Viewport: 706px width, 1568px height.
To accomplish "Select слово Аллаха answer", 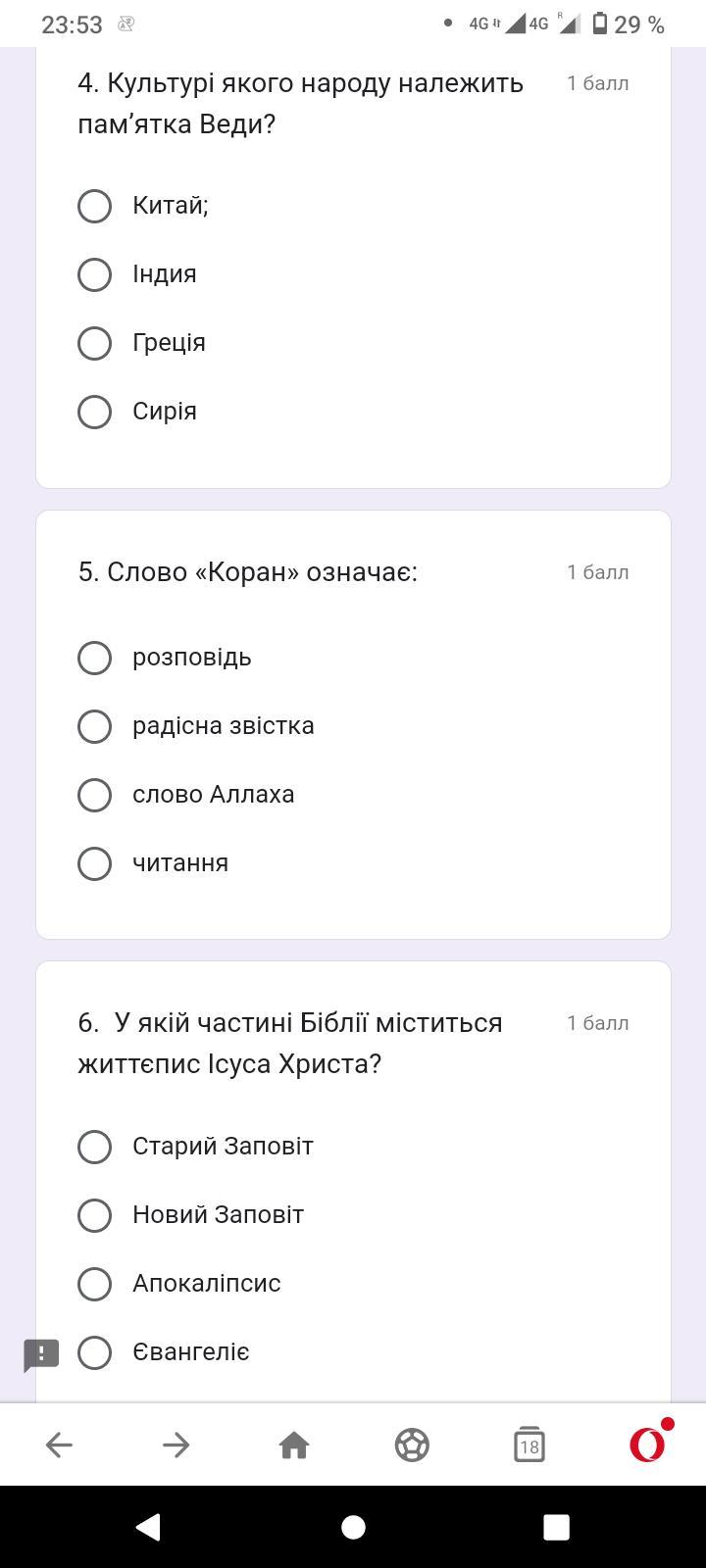I will point(95,795).
